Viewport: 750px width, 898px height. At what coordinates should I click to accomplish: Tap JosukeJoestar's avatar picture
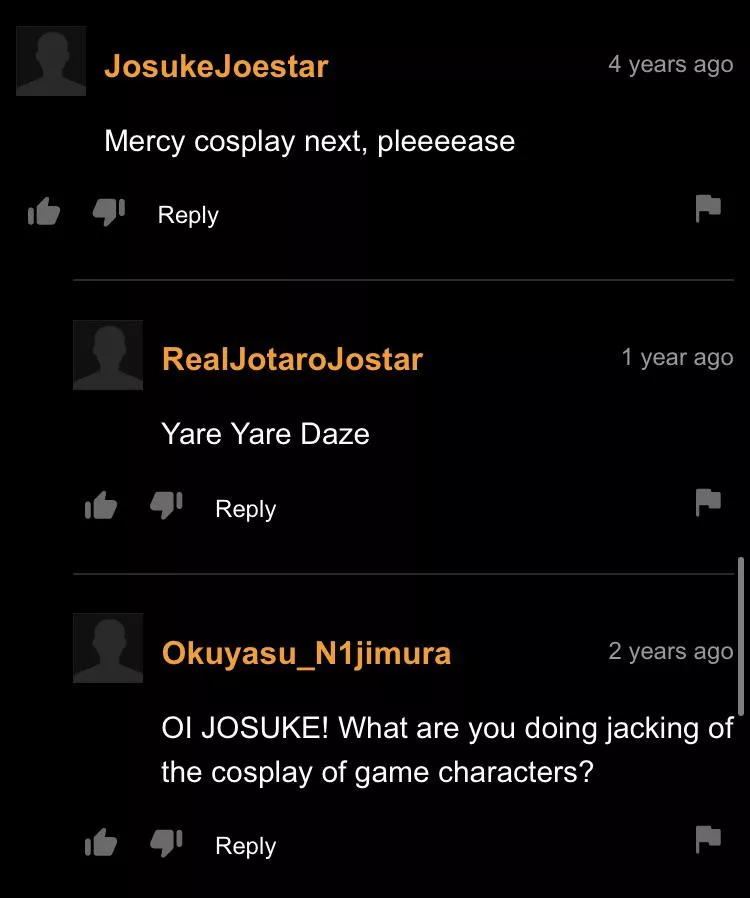coord(51,61)
